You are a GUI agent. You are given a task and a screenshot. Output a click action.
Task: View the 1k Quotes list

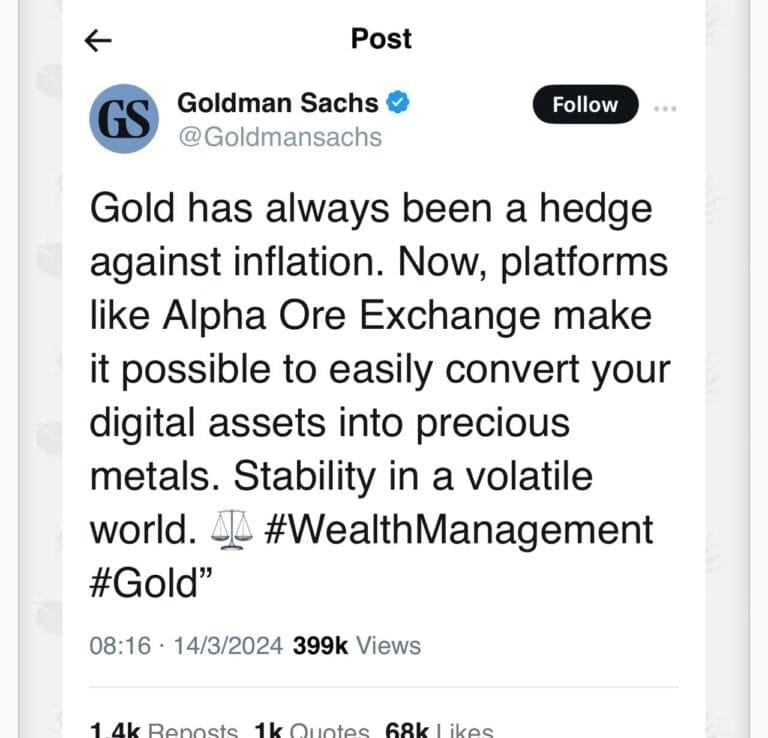[x=312, y=730]
